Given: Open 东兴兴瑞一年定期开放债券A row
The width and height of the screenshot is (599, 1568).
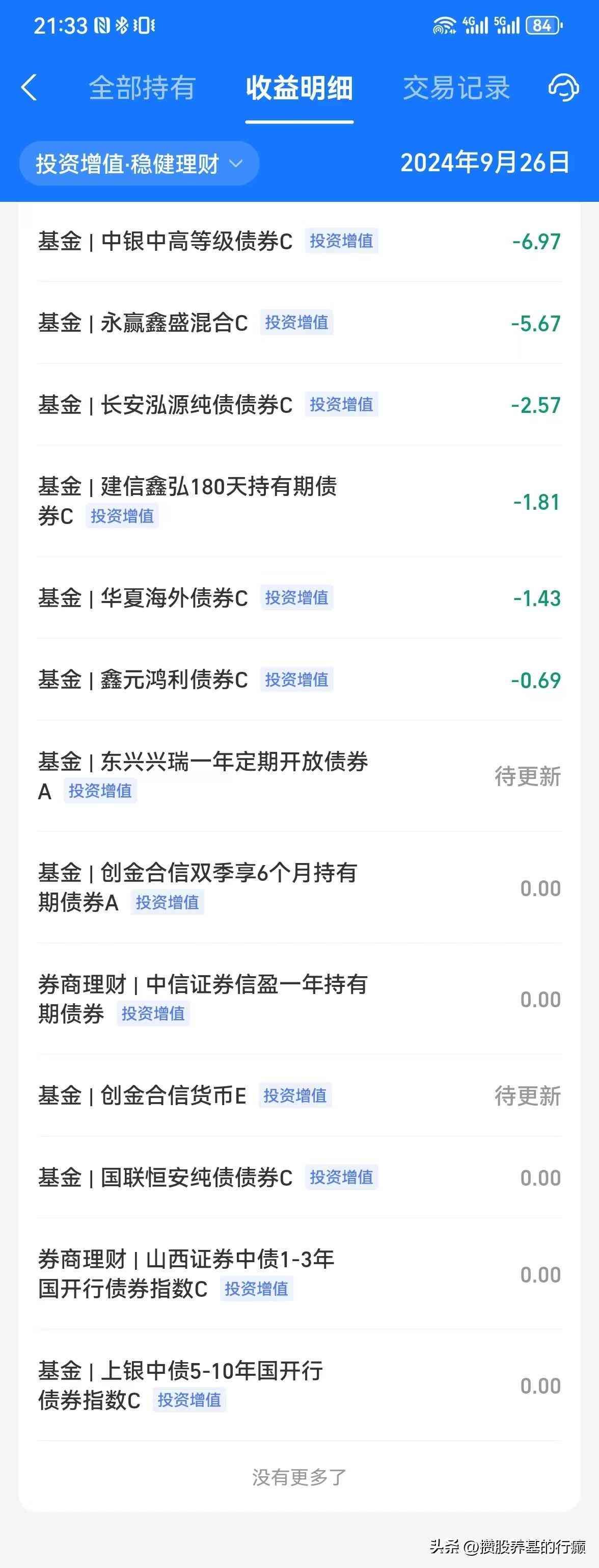Looking at the screenshot, I should (203, 776).
